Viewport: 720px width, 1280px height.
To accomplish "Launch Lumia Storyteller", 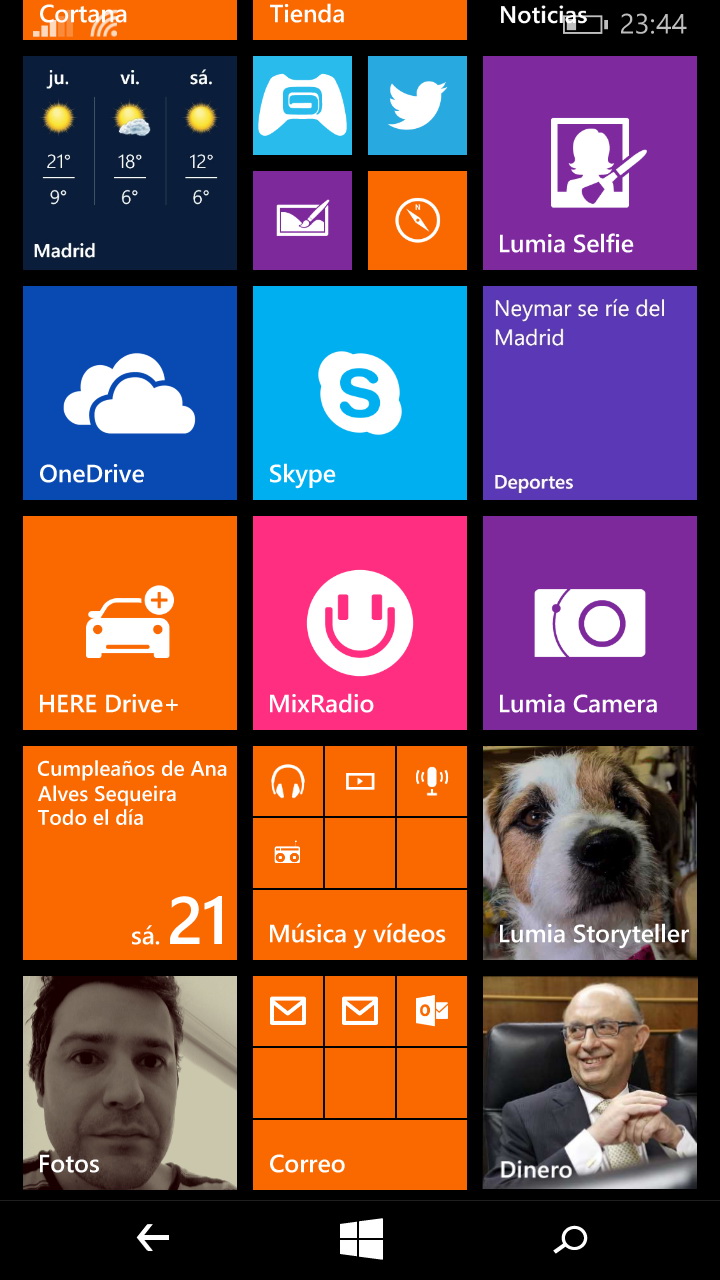I will [x=590, y=853].
